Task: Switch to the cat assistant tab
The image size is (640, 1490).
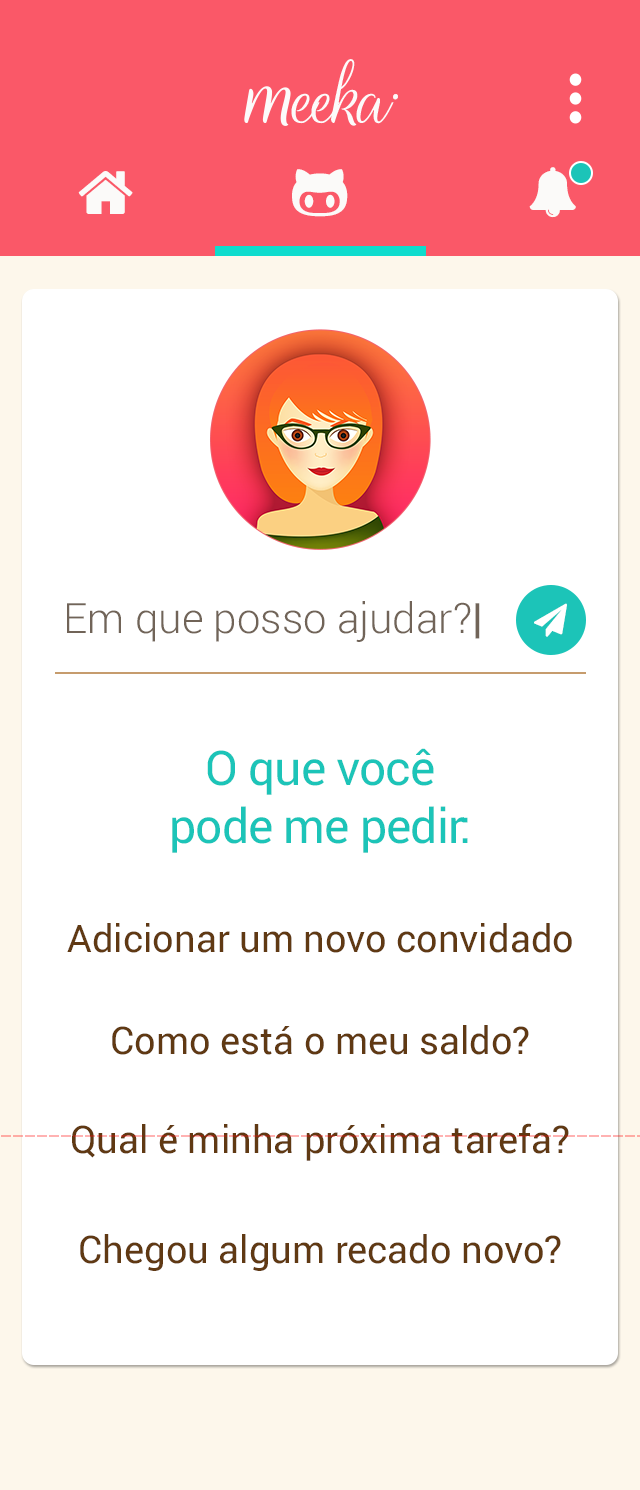Action: click(x=320, y=193)
